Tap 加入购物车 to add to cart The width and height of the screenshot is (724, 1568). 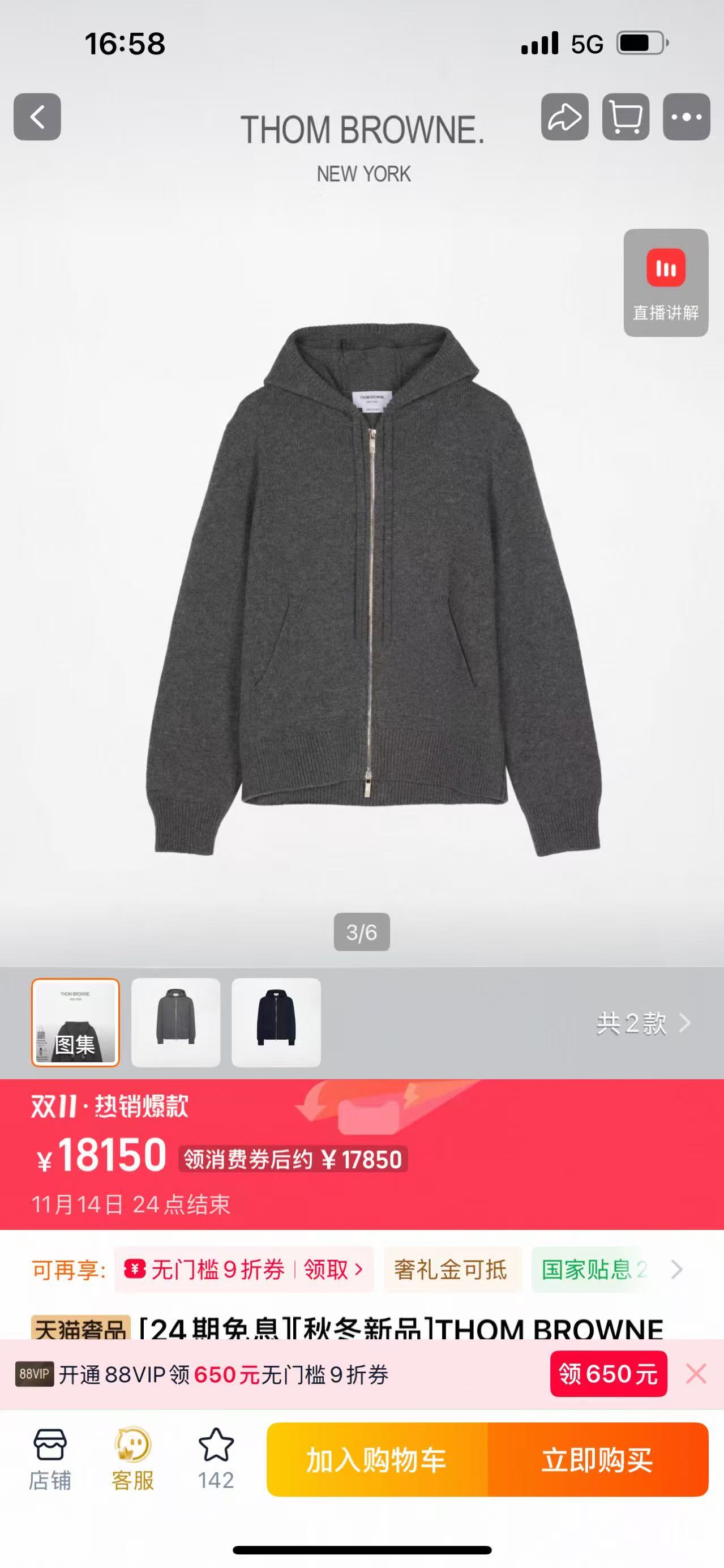[x=376, y=1460]
